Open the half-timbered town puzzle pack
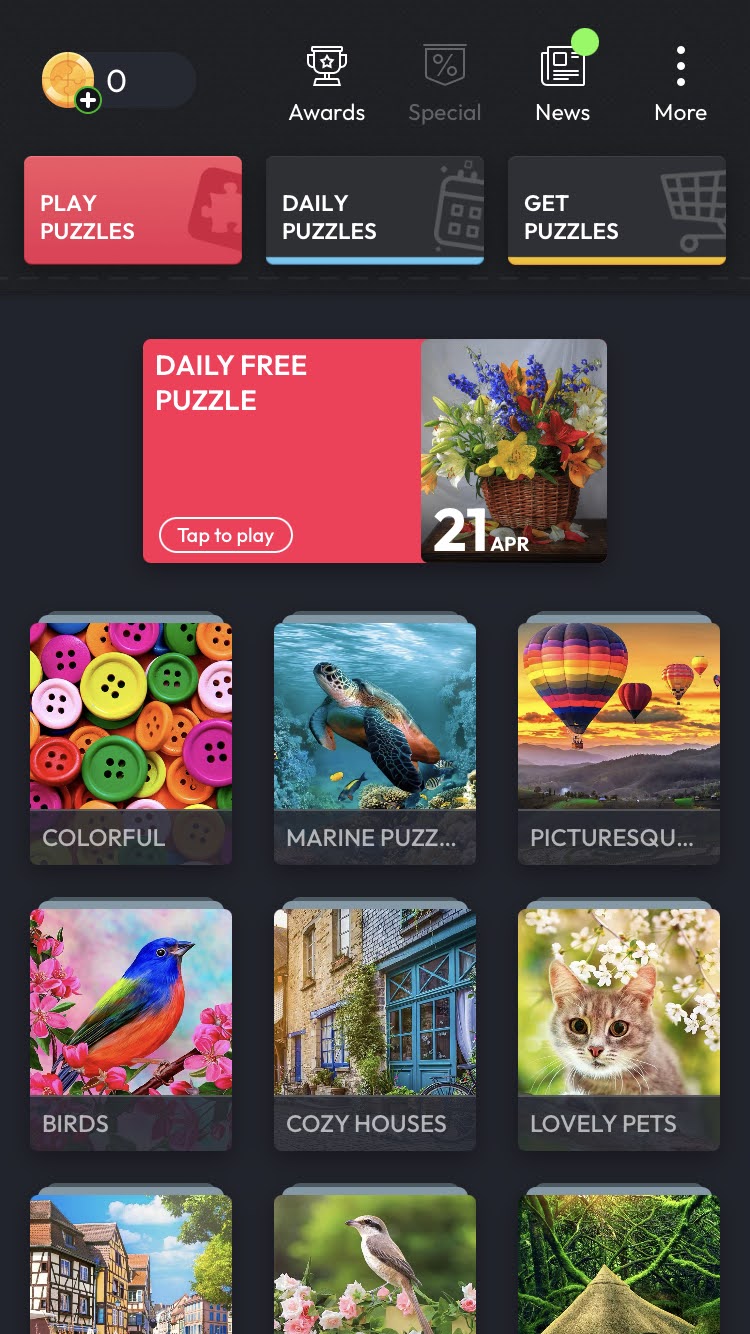This screenshot has height=1334, width=750. (131, 1265)
